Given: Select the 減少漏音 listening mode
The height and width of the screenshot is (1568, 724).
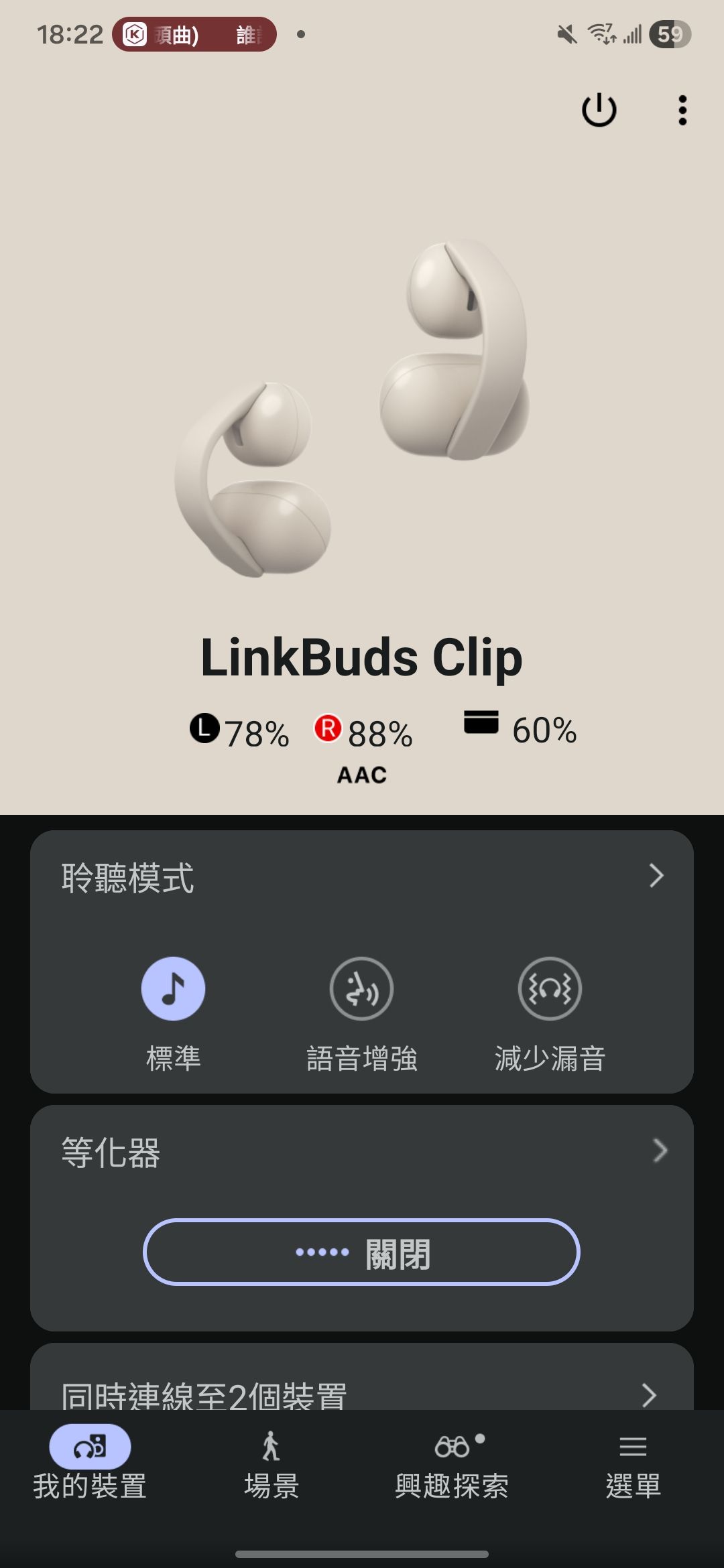Looking at the screenshot, I should tap(550, 989).
